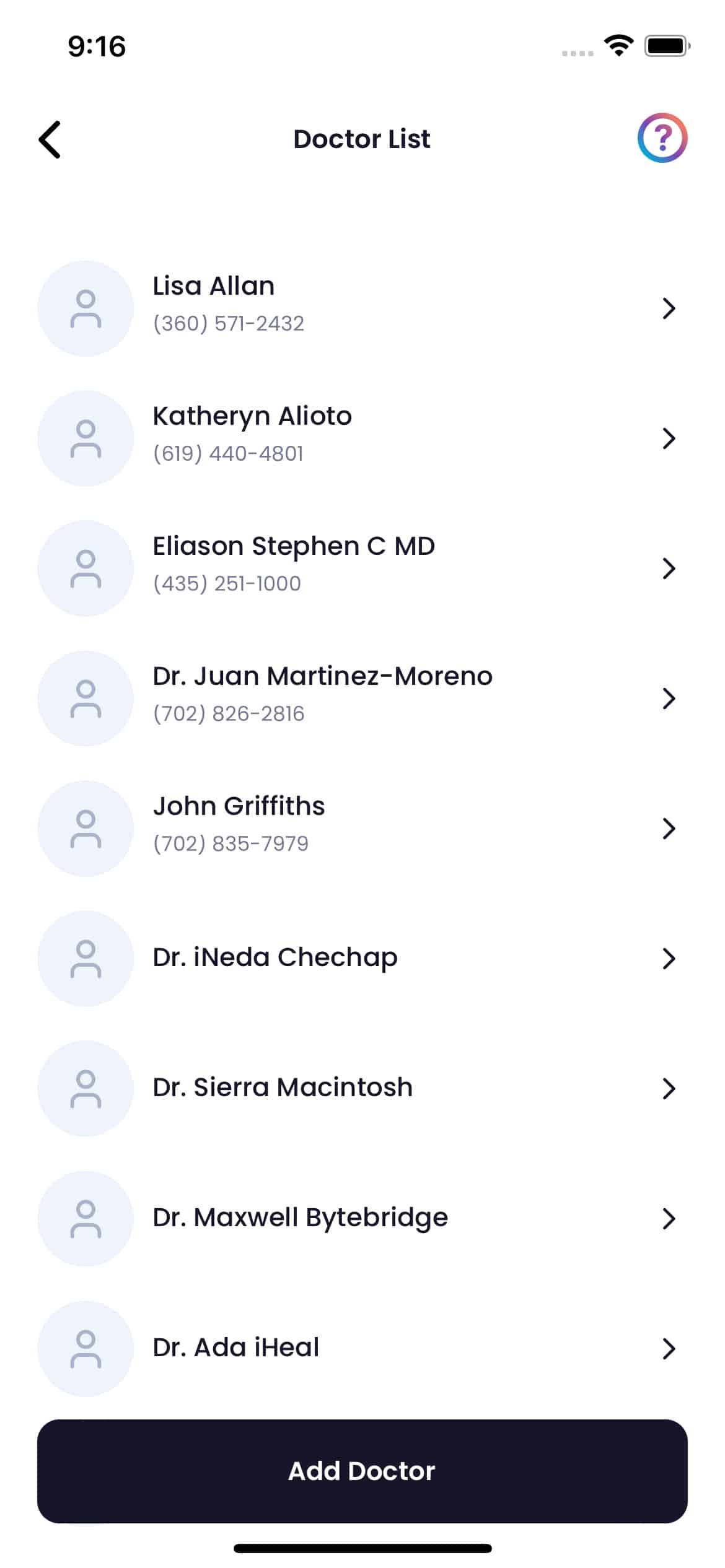This screenshot has width=725, height=1568.
Task: Expand Dr. Maxwell Bytebridge's row chevron
Action: pyautogui.click(x=668, y=1218)
